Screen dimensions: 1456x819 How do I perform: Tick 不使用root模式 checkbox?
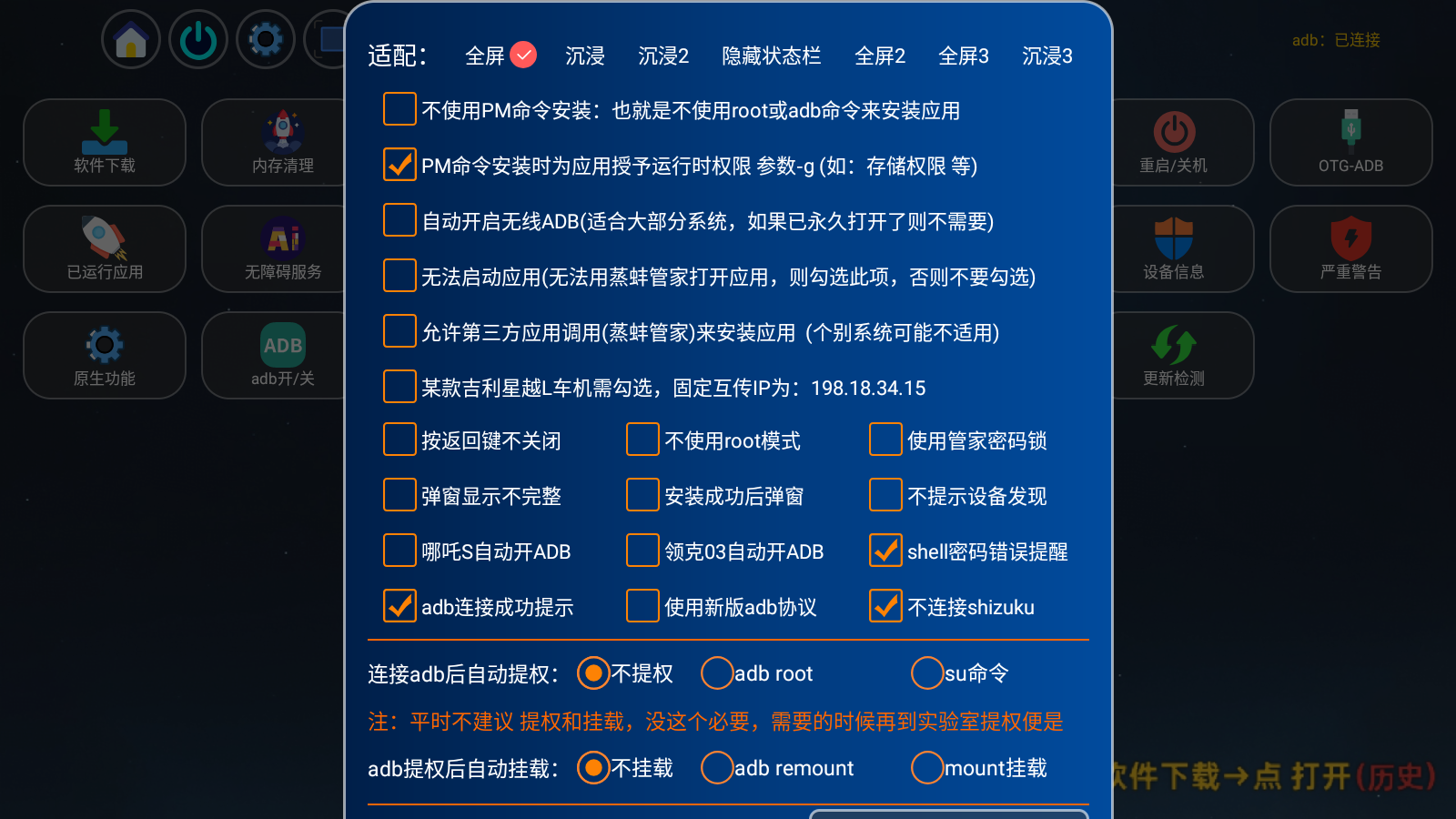tap(642, 439)
